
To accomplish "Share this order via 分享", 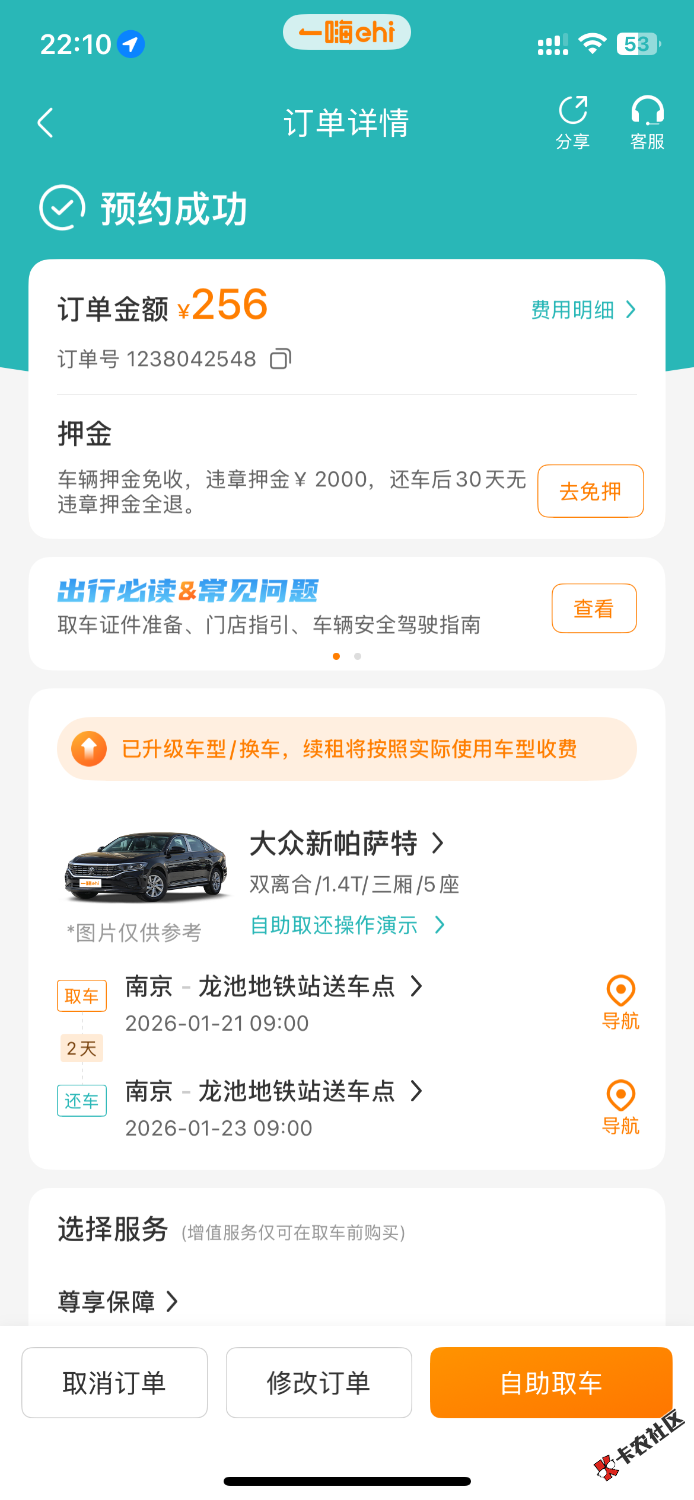I will tap(573, 123).
